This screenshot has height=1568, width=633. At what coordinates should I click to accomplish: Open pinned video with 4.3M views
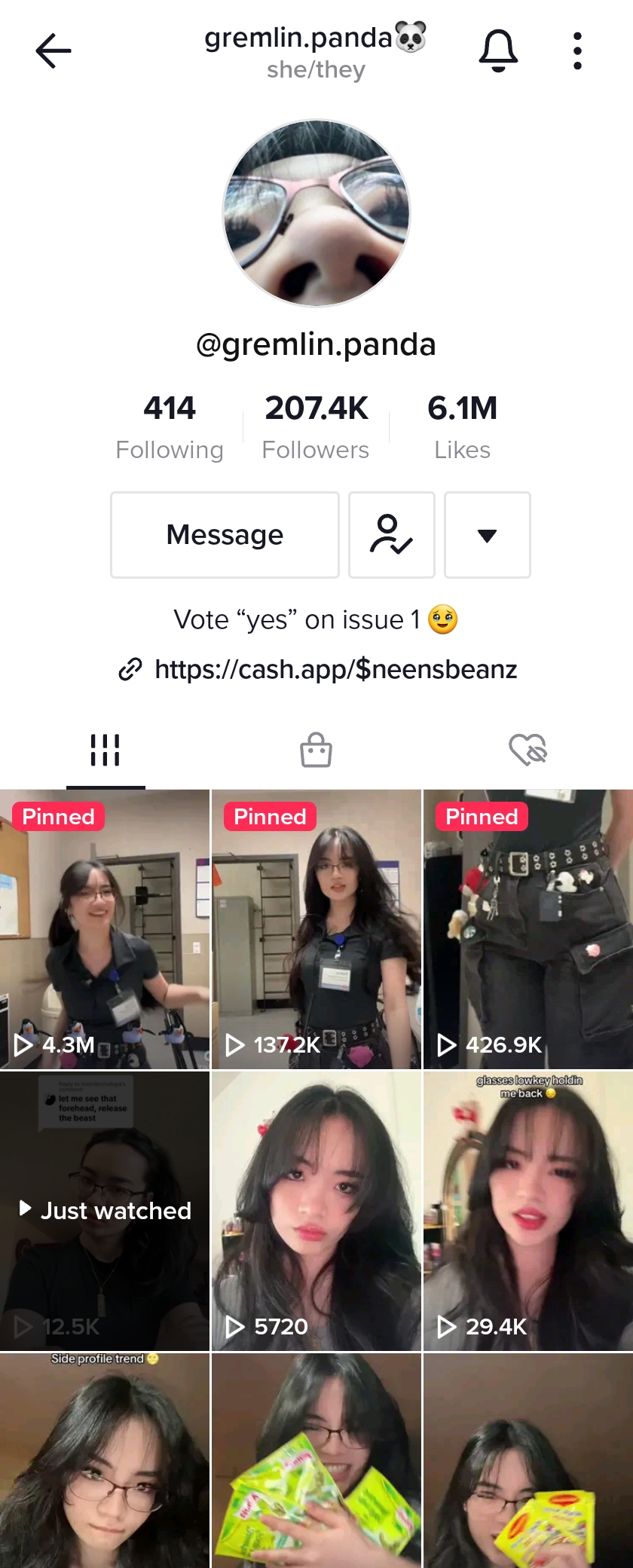tap(105, 929)
